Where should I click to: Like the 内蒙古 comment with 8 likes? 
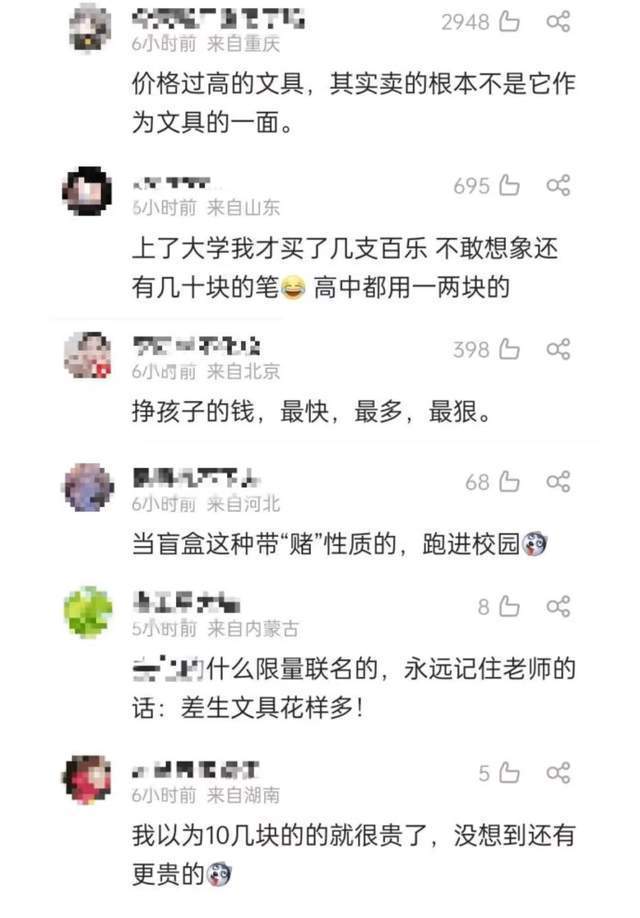[x=509, y=607]
